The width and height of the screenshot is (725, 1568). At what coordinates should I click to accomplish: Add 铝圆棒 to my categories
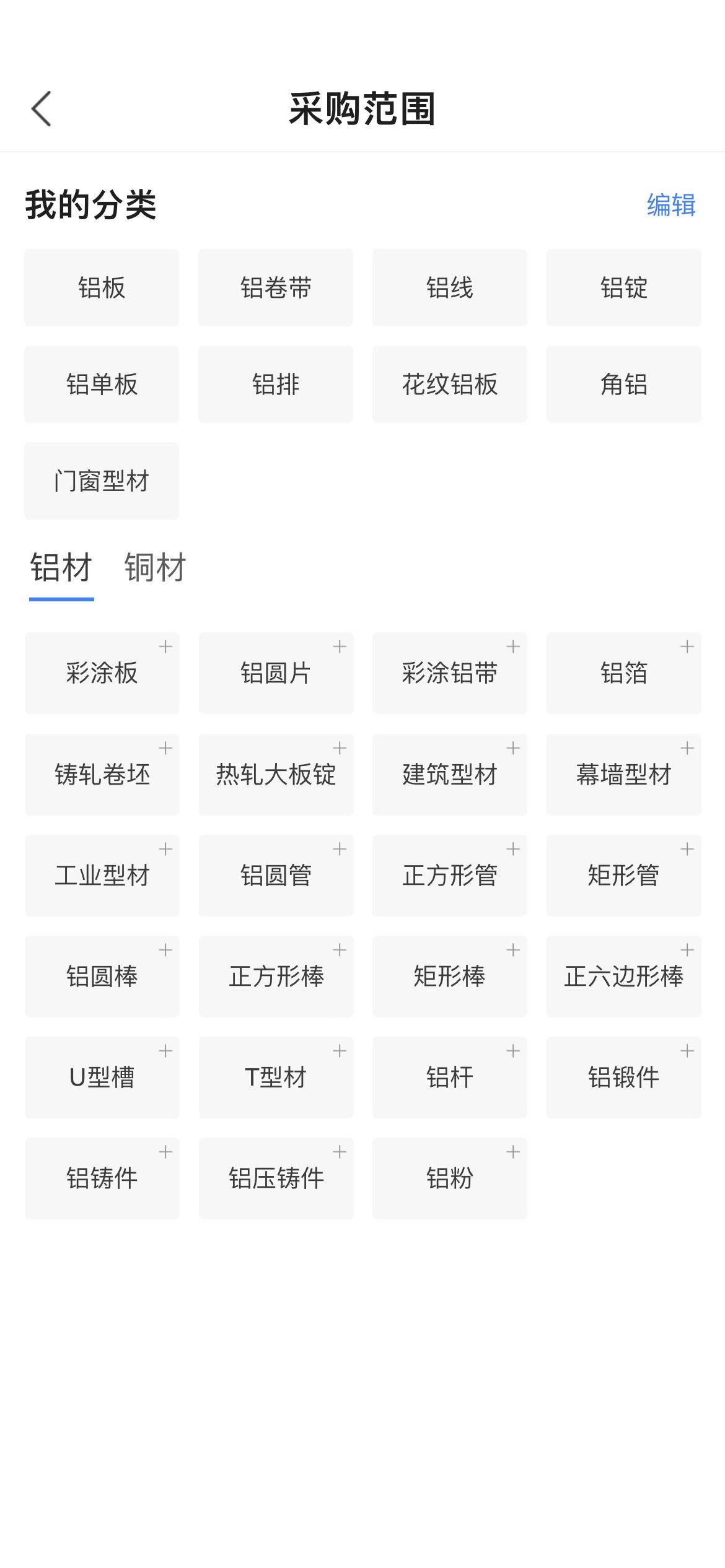pos(102,977)
